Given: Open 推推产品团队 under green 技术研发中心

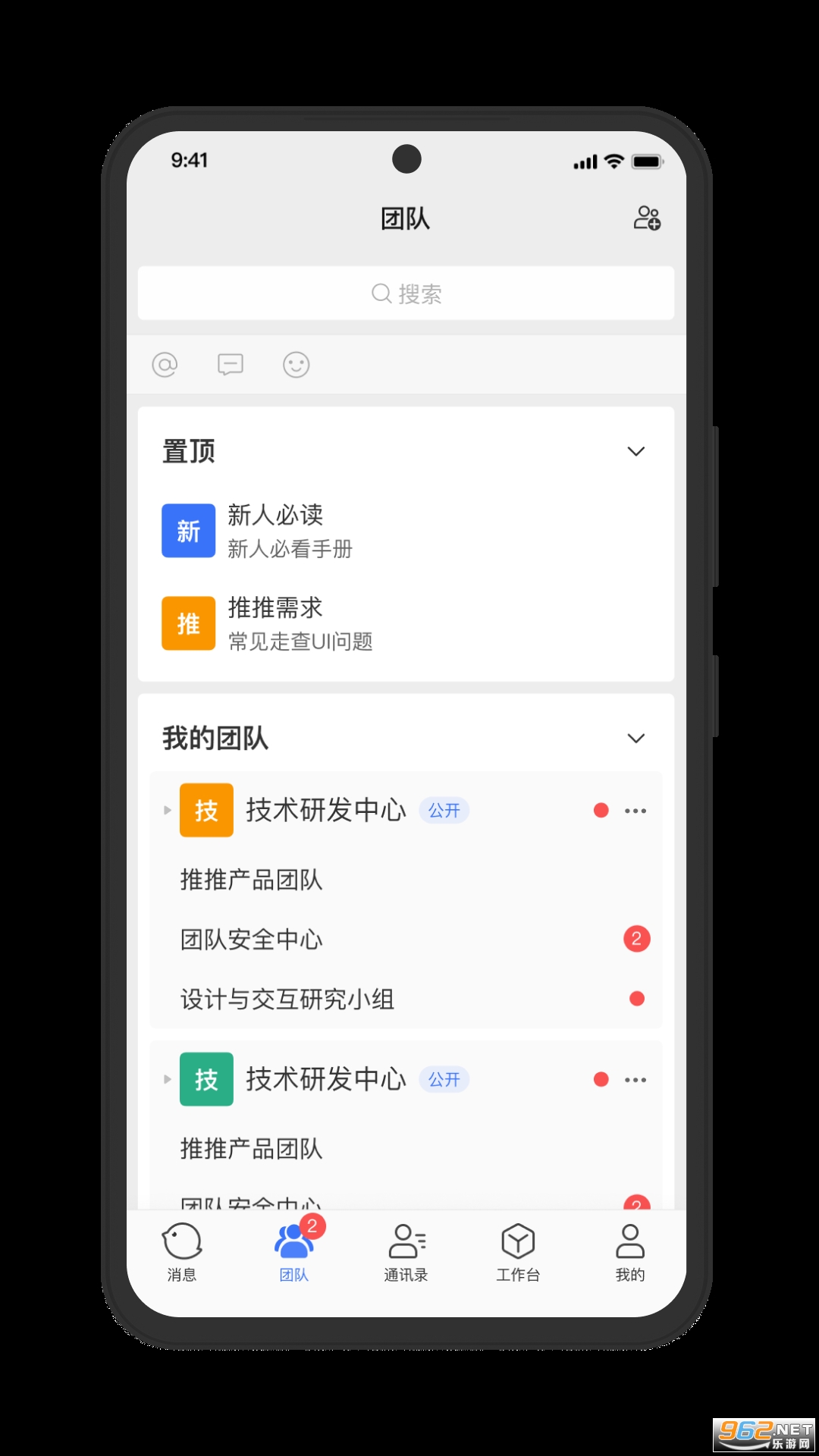Looking at the screenshot, I should 251,1148.
